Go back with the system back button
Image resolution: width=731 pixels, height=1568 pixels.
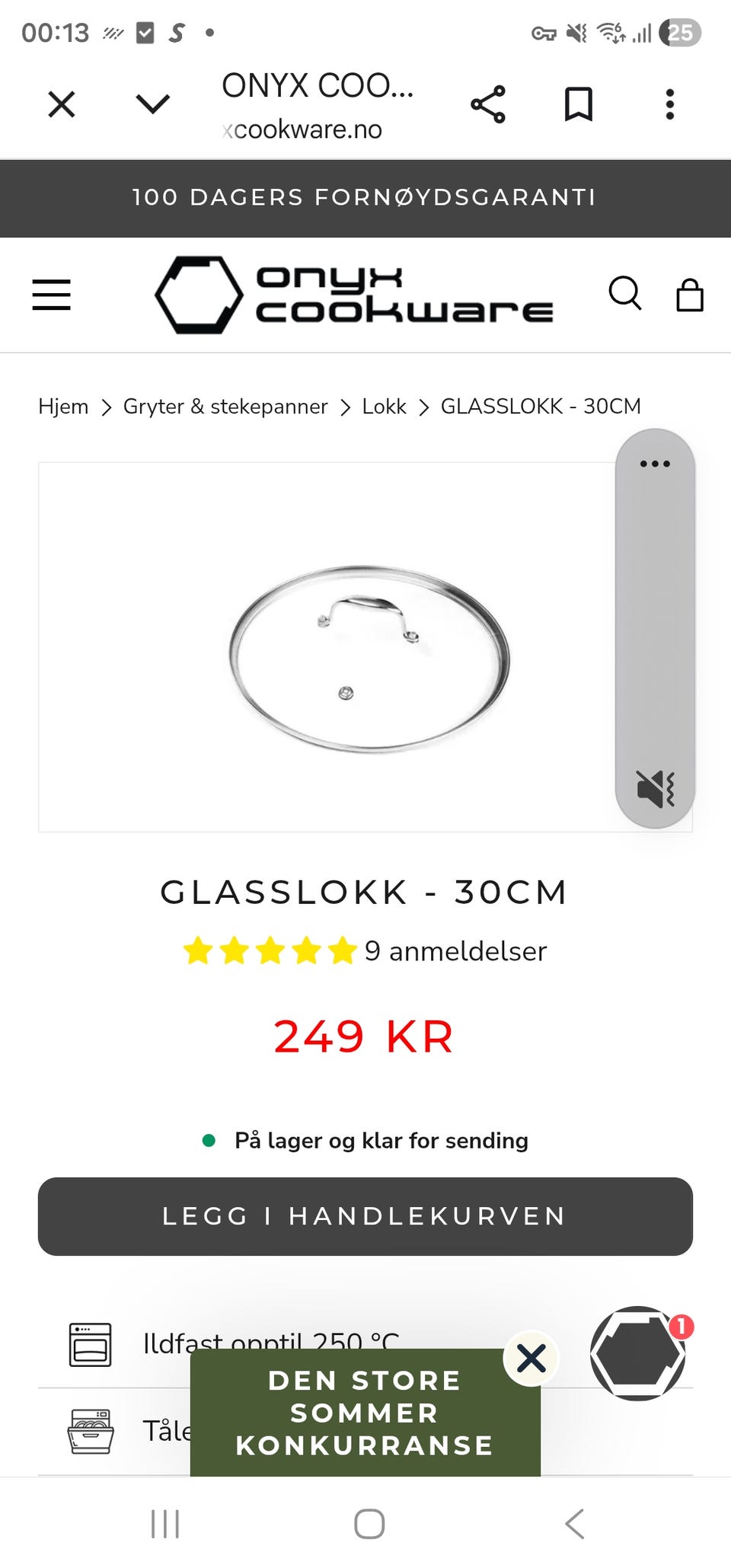point(575,1524)
